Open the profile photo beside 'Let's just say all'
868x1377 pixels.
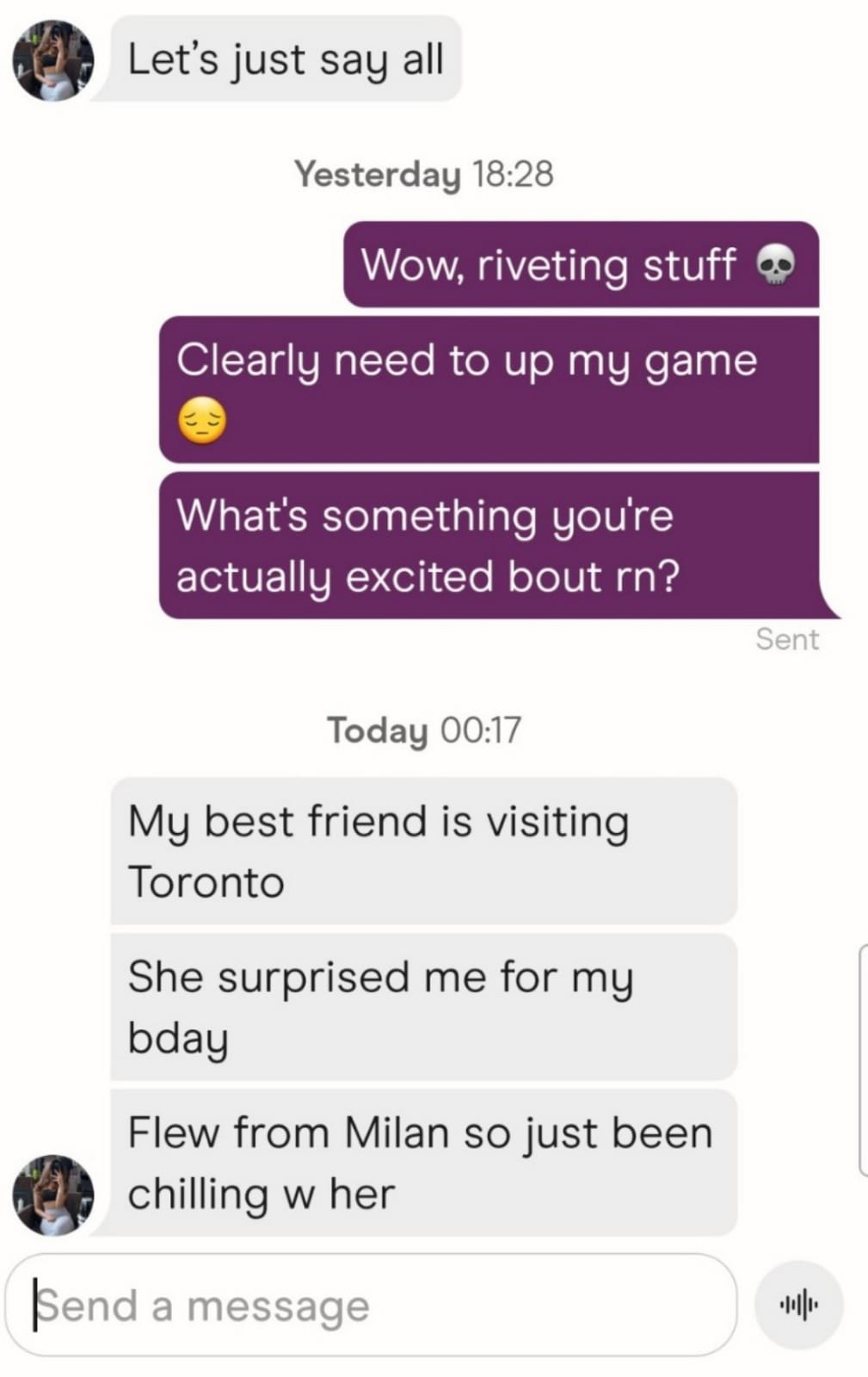pyautogui.click(x=52, y=60)
